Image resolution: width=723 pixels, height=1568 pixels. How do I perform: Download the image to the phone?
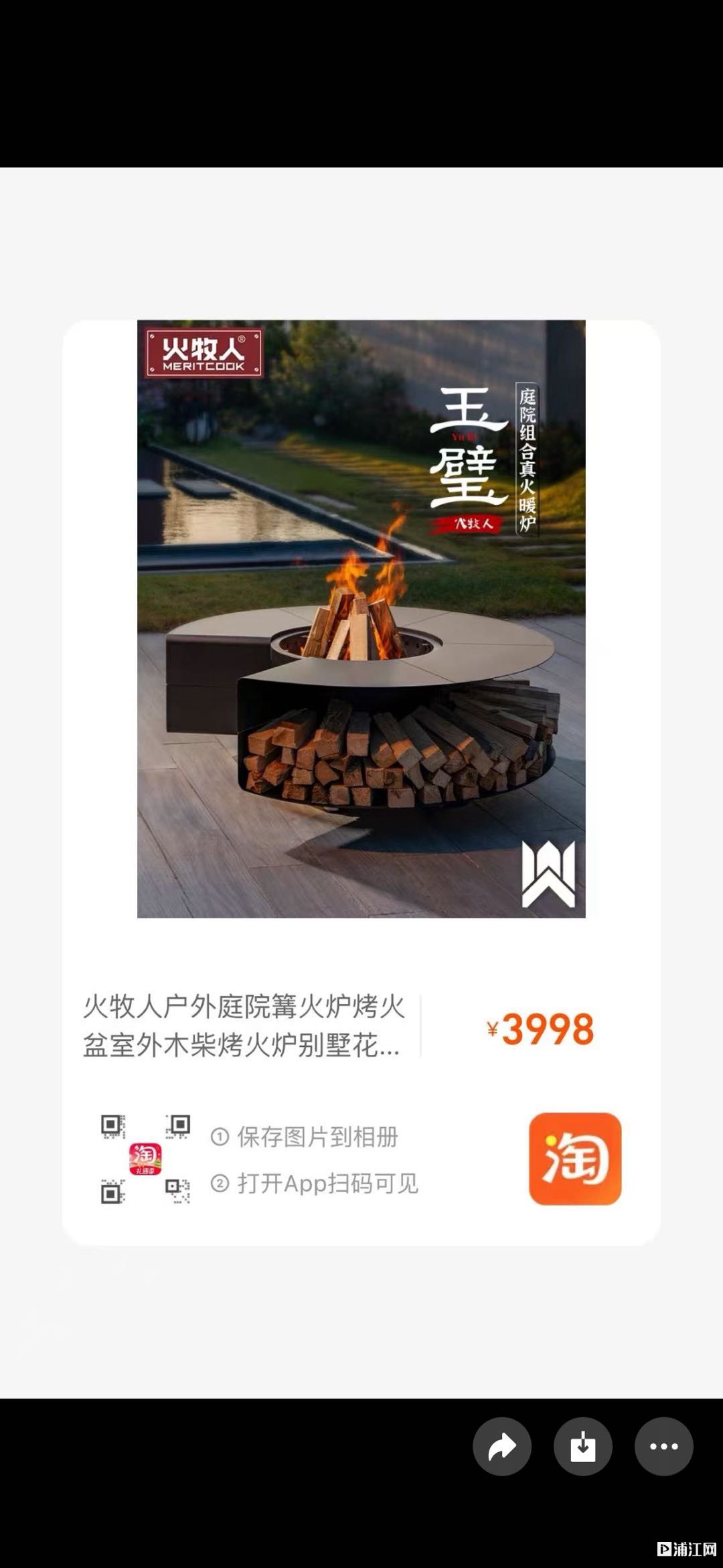(x=582, y=1447)
